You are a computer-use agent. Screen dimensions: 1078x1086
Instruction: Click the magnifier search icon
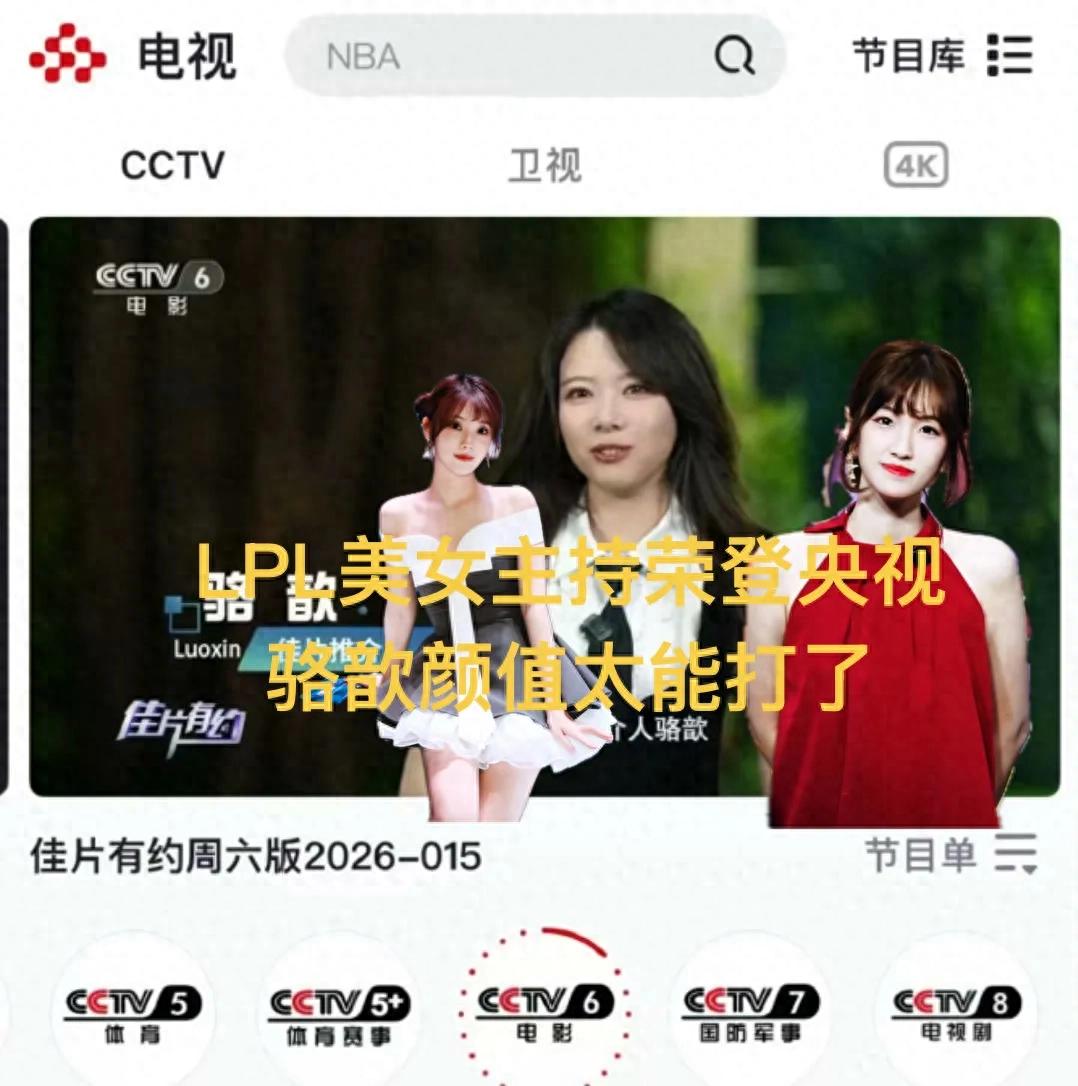click(x=735, y=57)
